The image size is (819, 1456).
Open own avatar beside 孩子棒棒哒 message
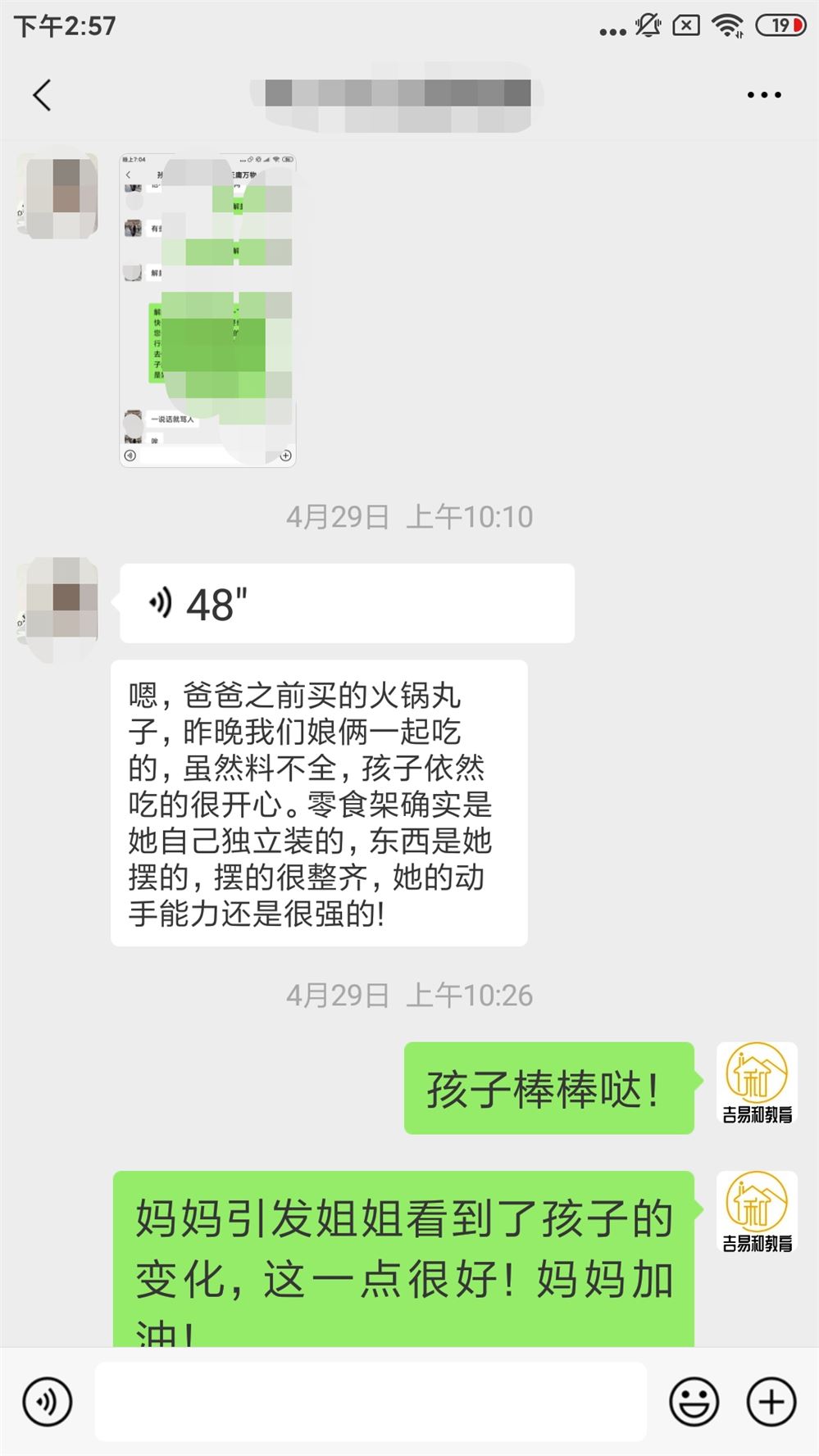(x=757, y=1082)
